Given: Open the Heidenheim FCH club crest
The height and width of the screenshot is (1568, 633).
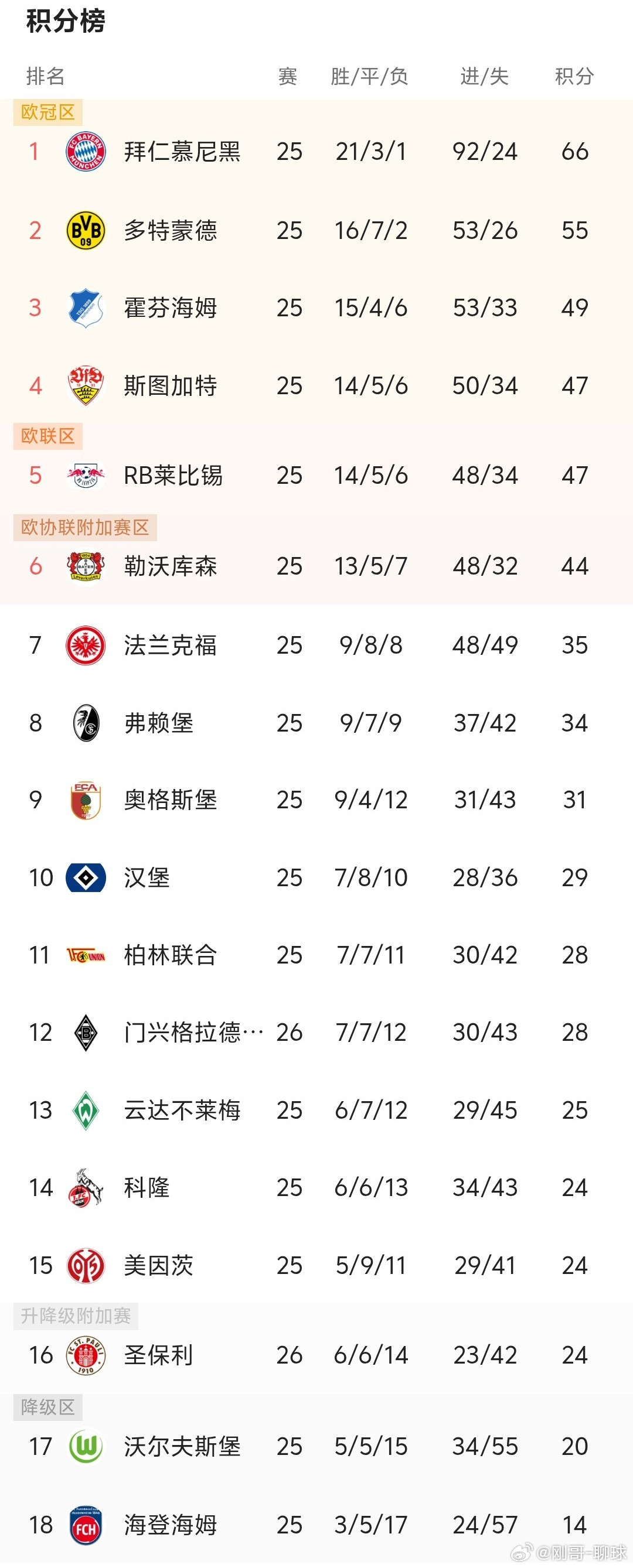Looking at the screenshot, I should (x=86, y=1525).
